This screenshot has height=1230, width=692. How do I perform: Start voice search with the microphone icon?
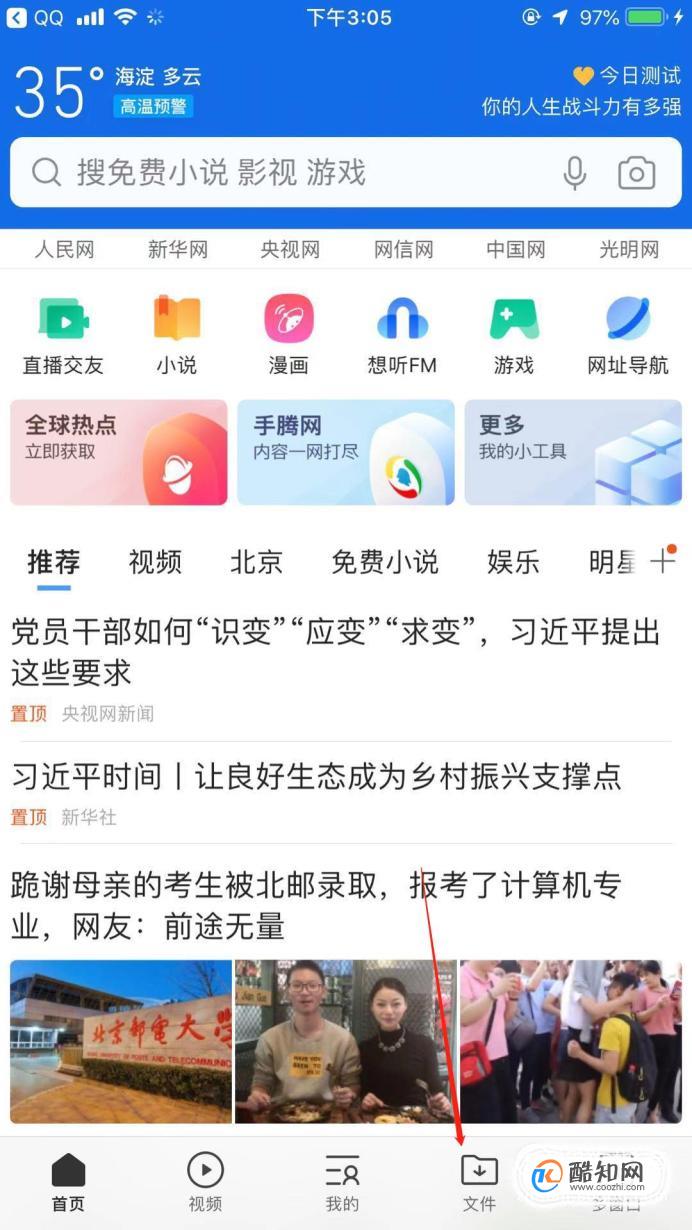tap(575, 173)
